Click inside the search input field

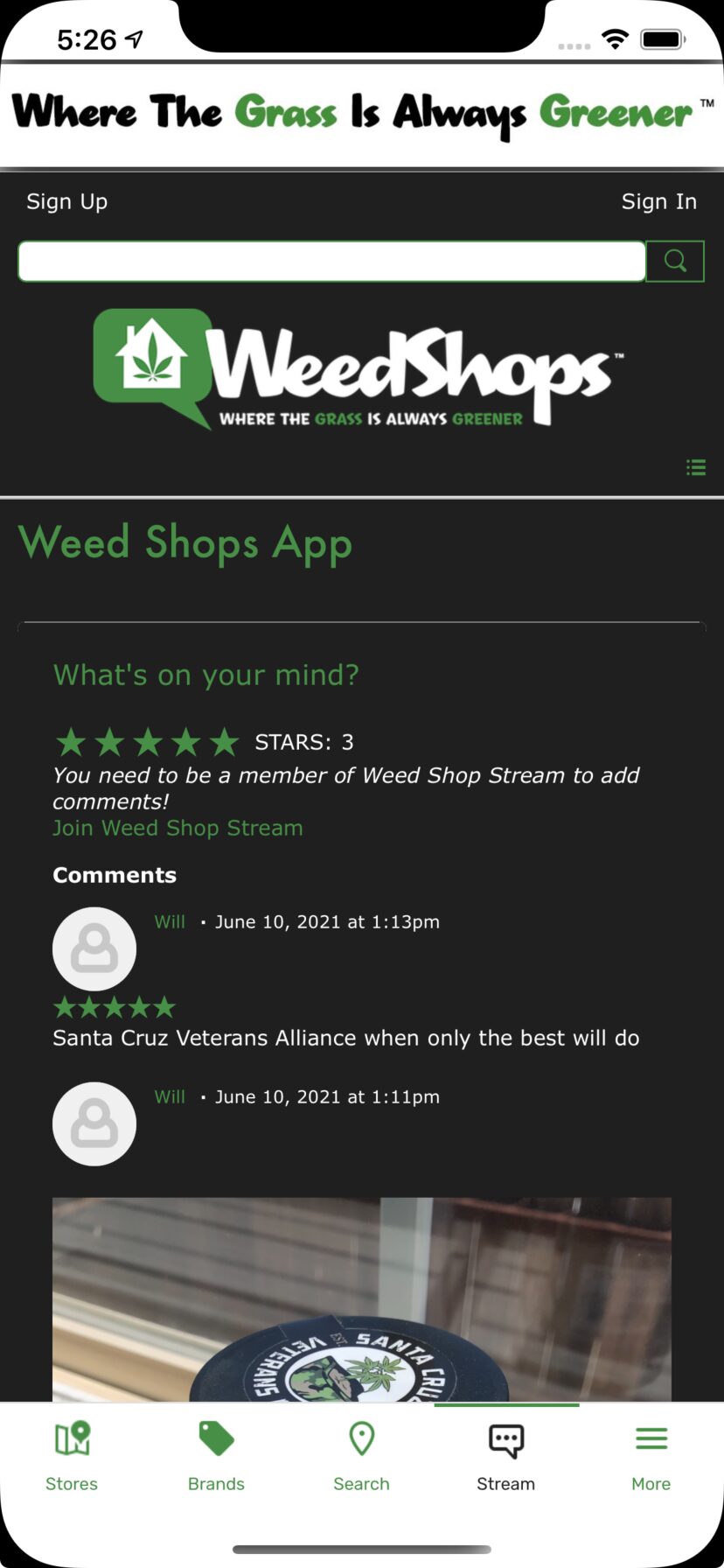[332, 260]
